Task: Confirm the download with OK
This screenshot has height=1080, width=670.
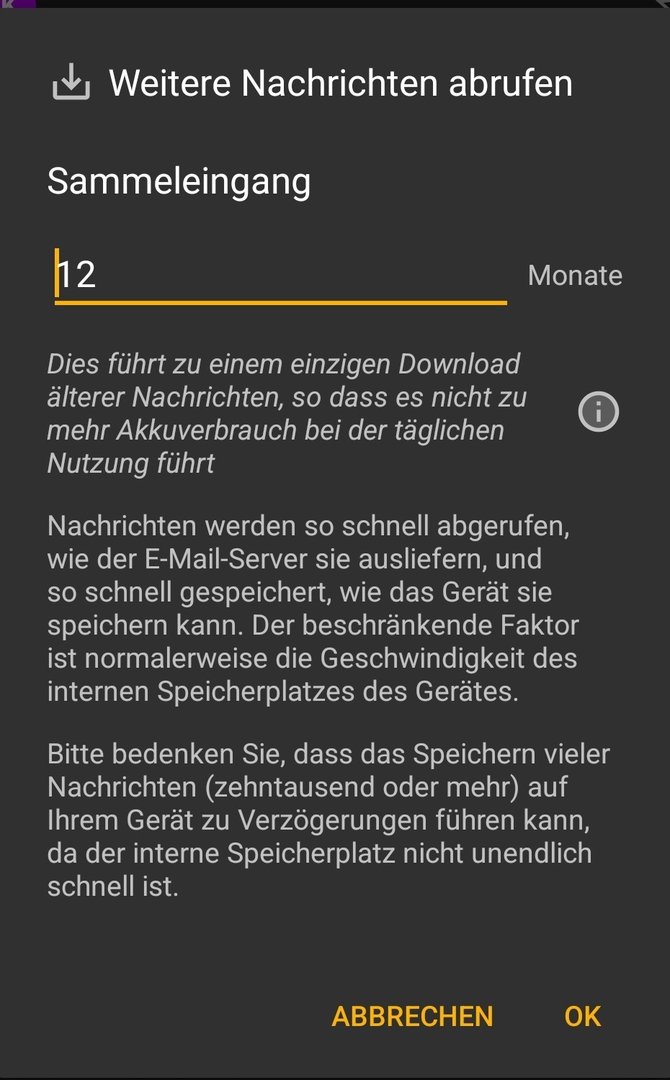Action: pos(582,1016)
